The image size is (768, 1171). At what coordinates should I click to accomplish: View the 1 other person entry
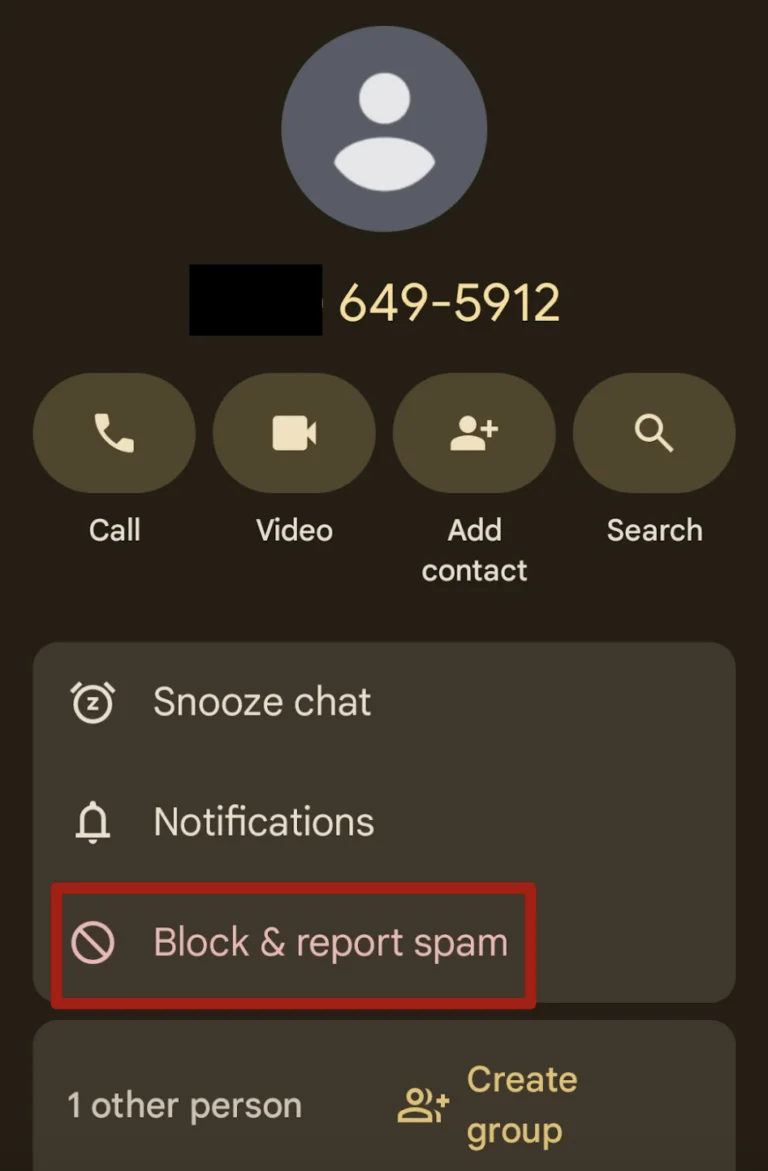tap(185, 1104)
